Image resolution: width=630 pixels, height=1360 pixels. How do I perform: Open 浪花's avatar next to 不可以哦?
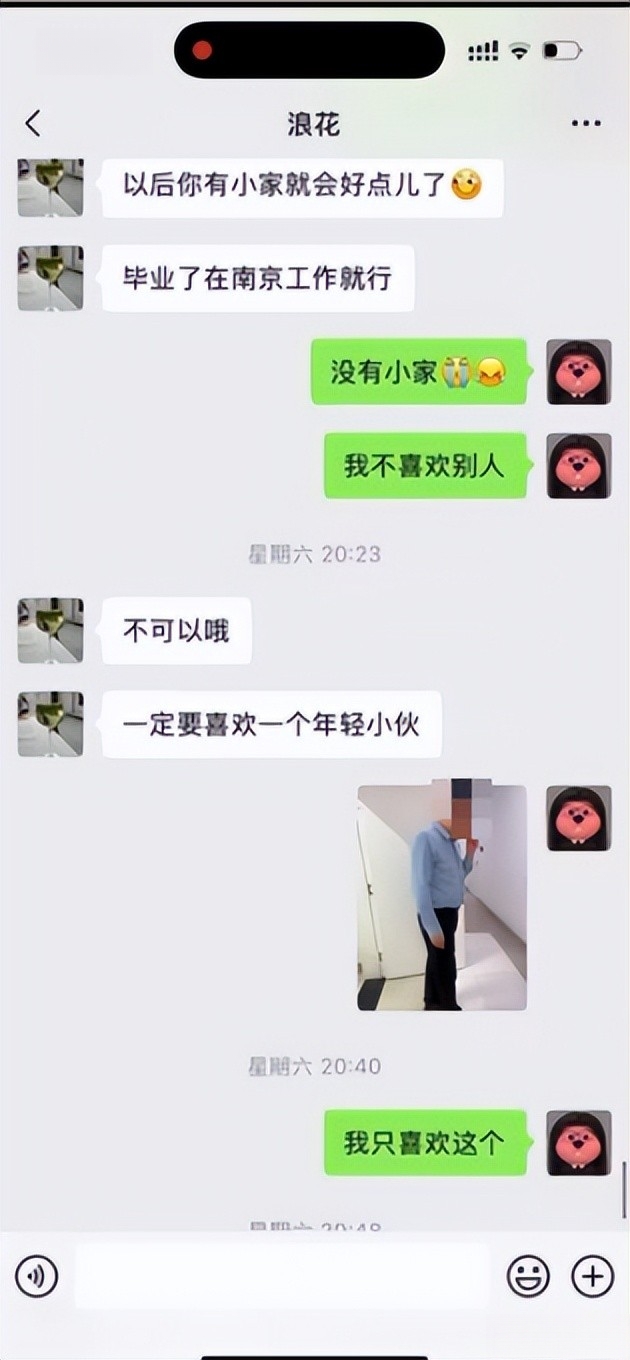50,631
